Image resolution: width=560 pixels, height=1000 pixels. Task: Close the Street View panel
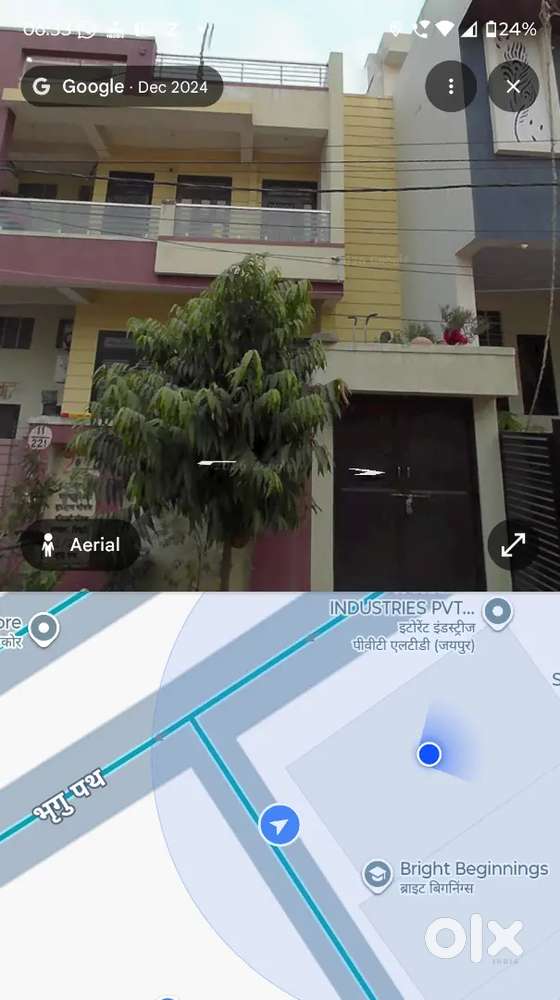coord(513,86)
